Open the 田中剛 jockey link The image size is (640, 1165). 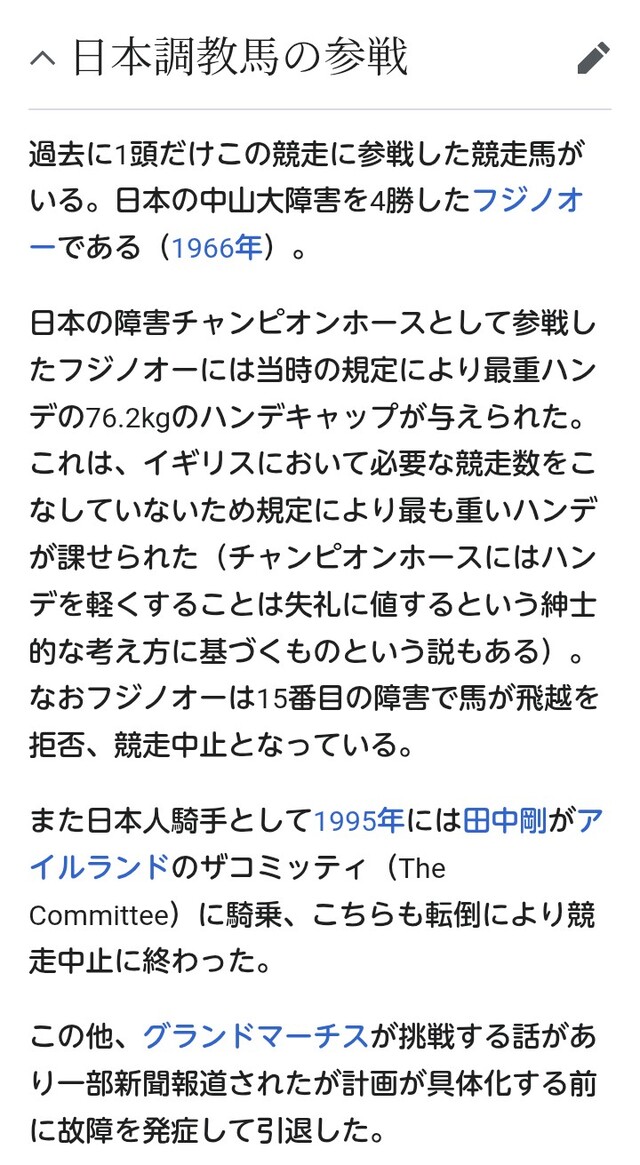tap(505, 821)
